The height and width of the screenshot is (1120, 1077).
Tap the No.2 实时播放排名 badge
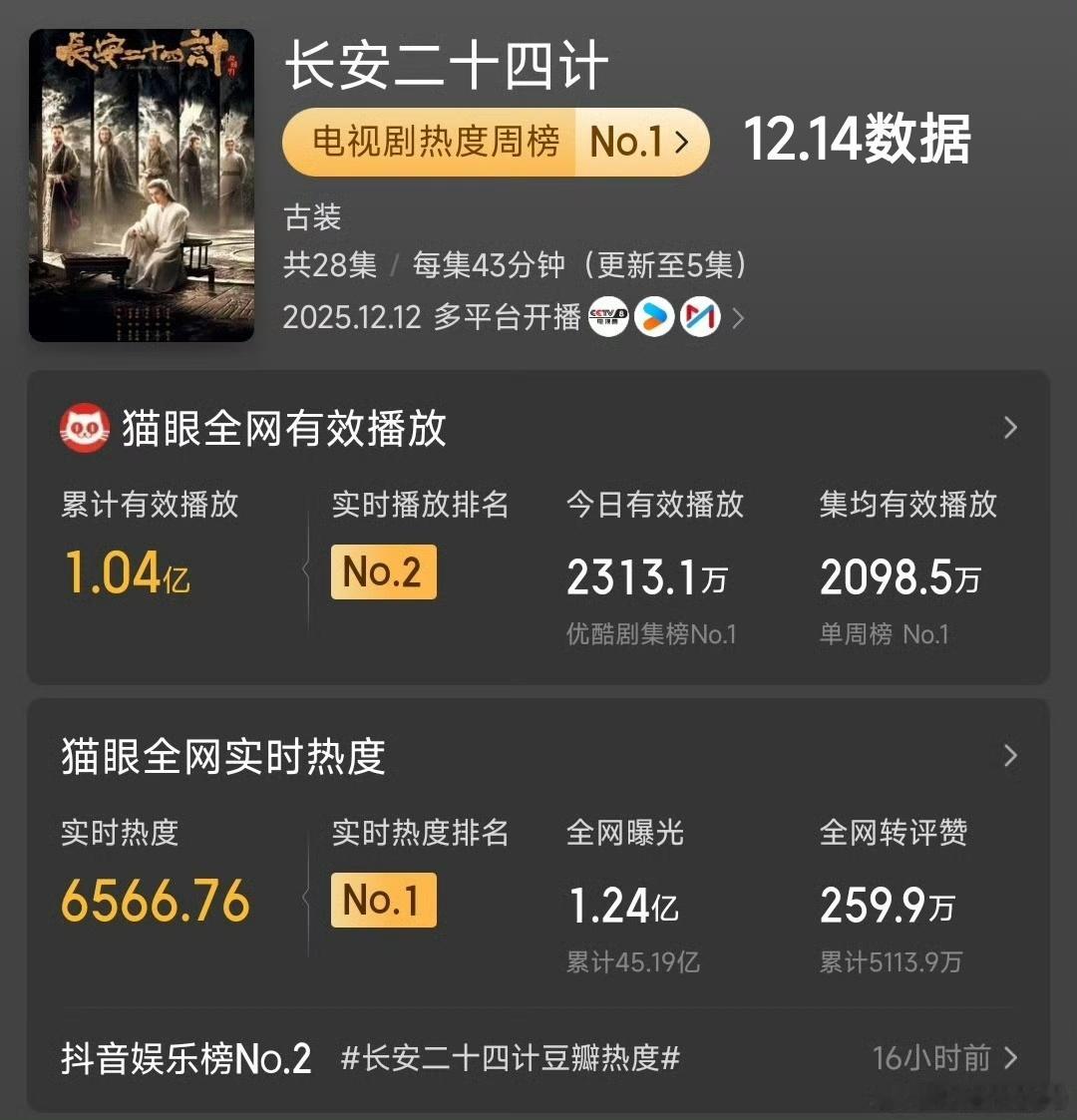tap(383, 571)
